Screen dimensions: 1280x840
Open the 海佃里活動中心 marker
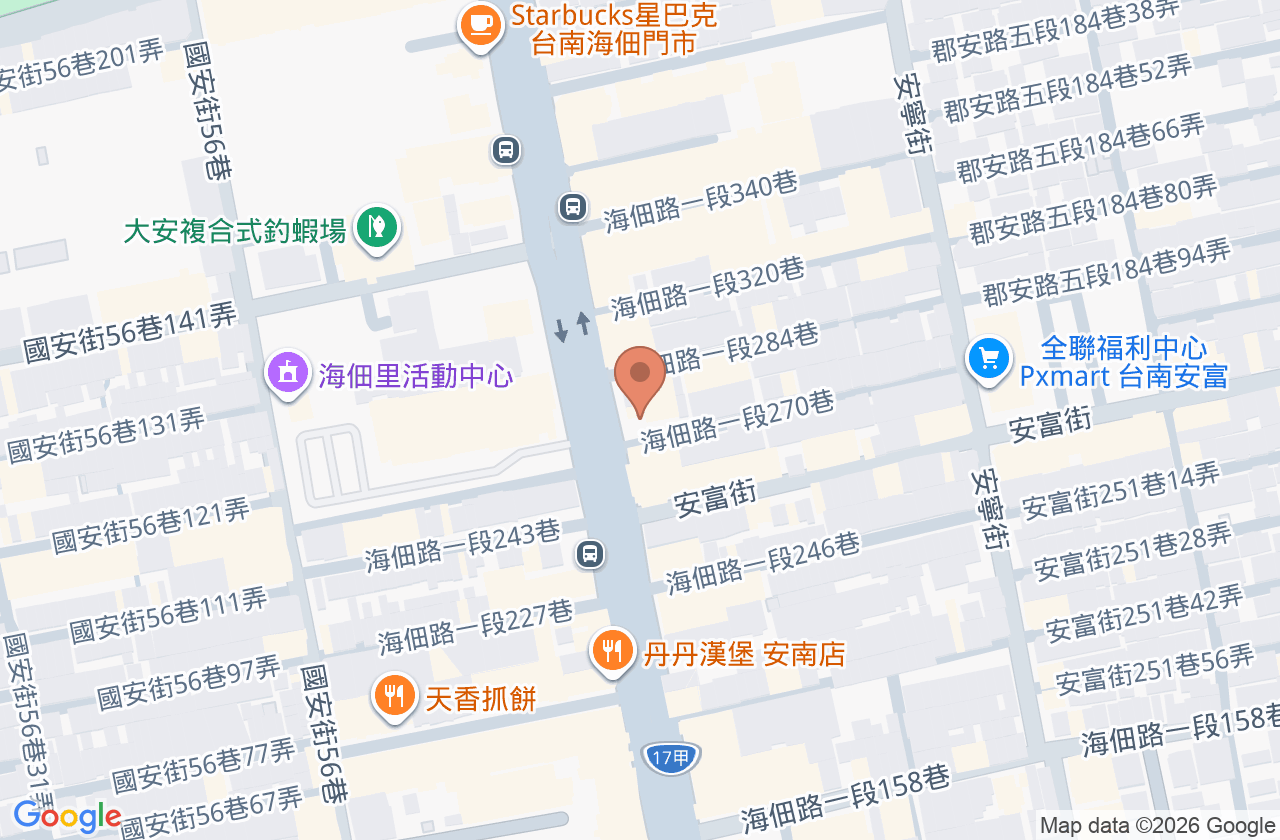point(288,376)
